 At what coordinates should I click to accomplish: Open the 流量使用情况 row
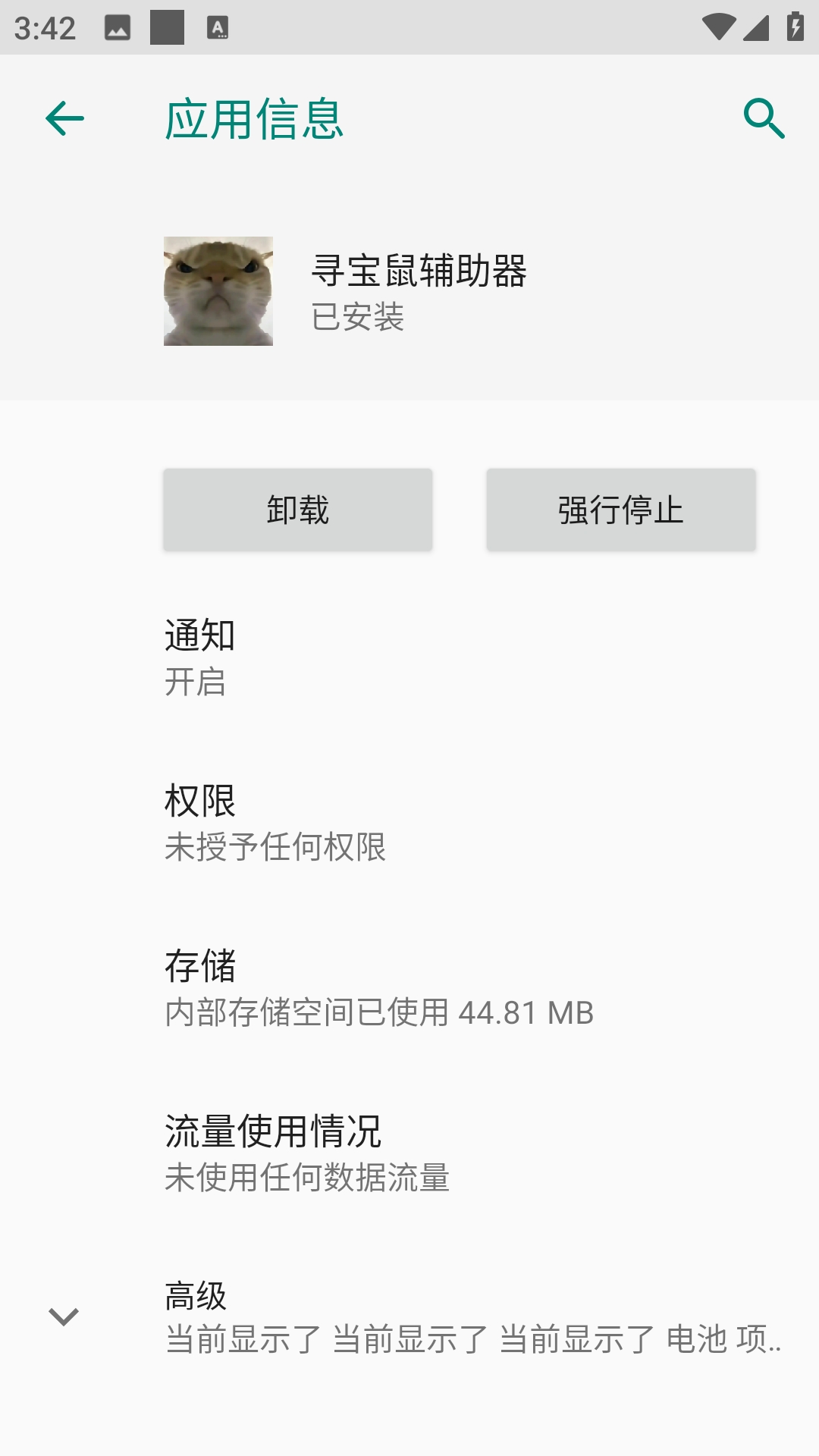409,1153
